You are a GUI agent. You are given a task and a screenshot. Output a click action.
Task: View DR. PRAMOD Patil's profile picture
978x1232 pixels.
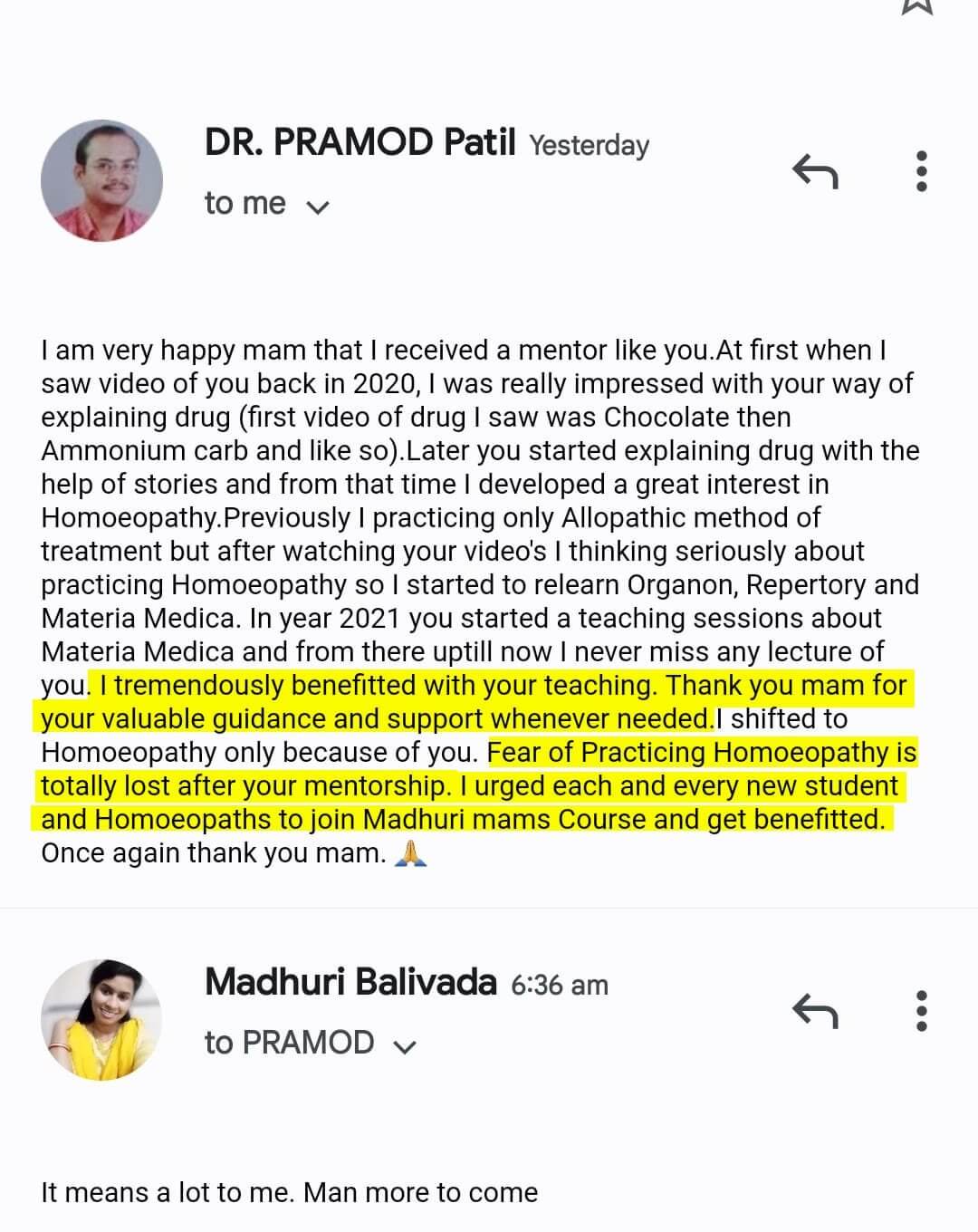pos(101,180)
